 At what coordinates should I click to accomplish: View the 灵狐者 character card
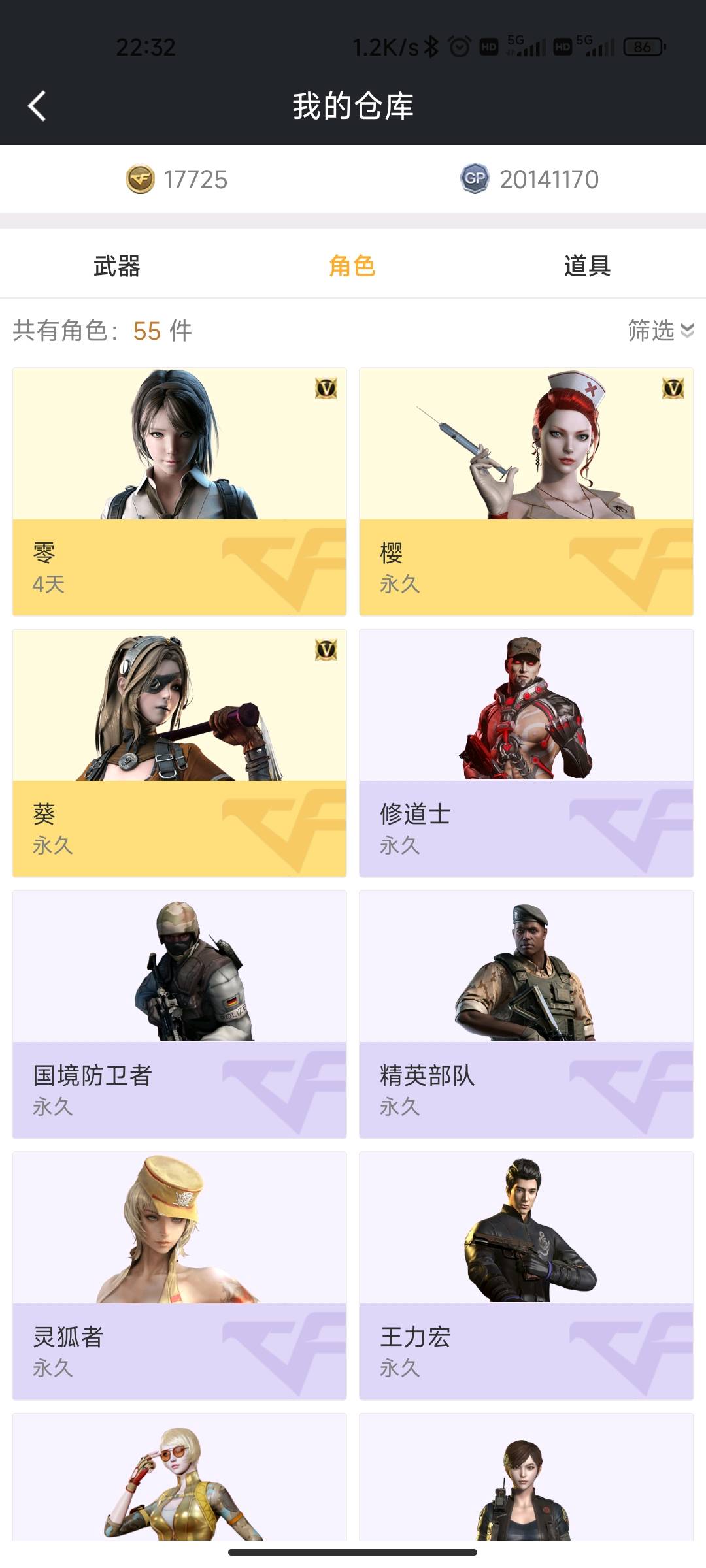point(179,1275)
